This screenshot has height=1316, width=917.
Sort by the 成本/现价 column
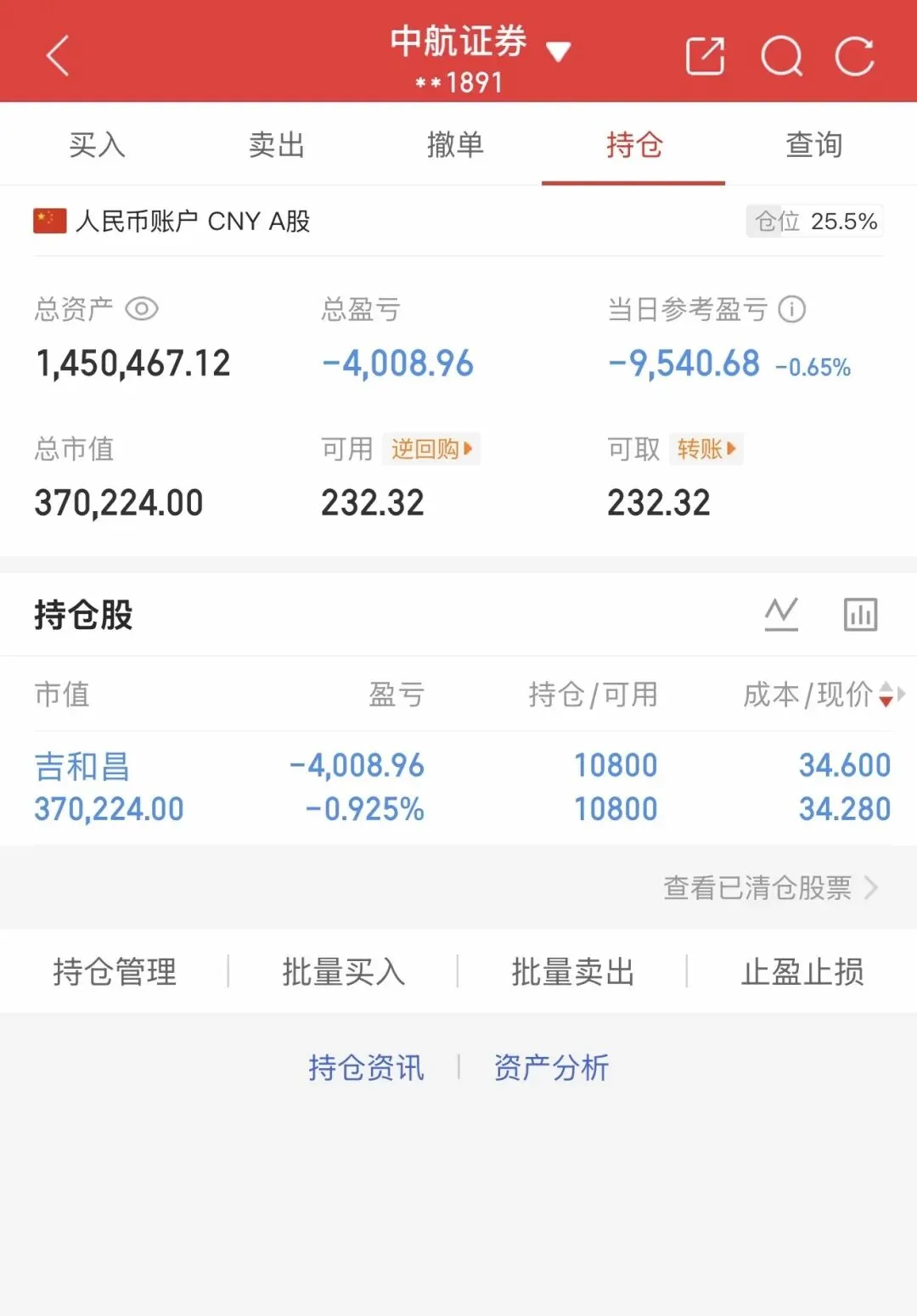coord(817,695)
